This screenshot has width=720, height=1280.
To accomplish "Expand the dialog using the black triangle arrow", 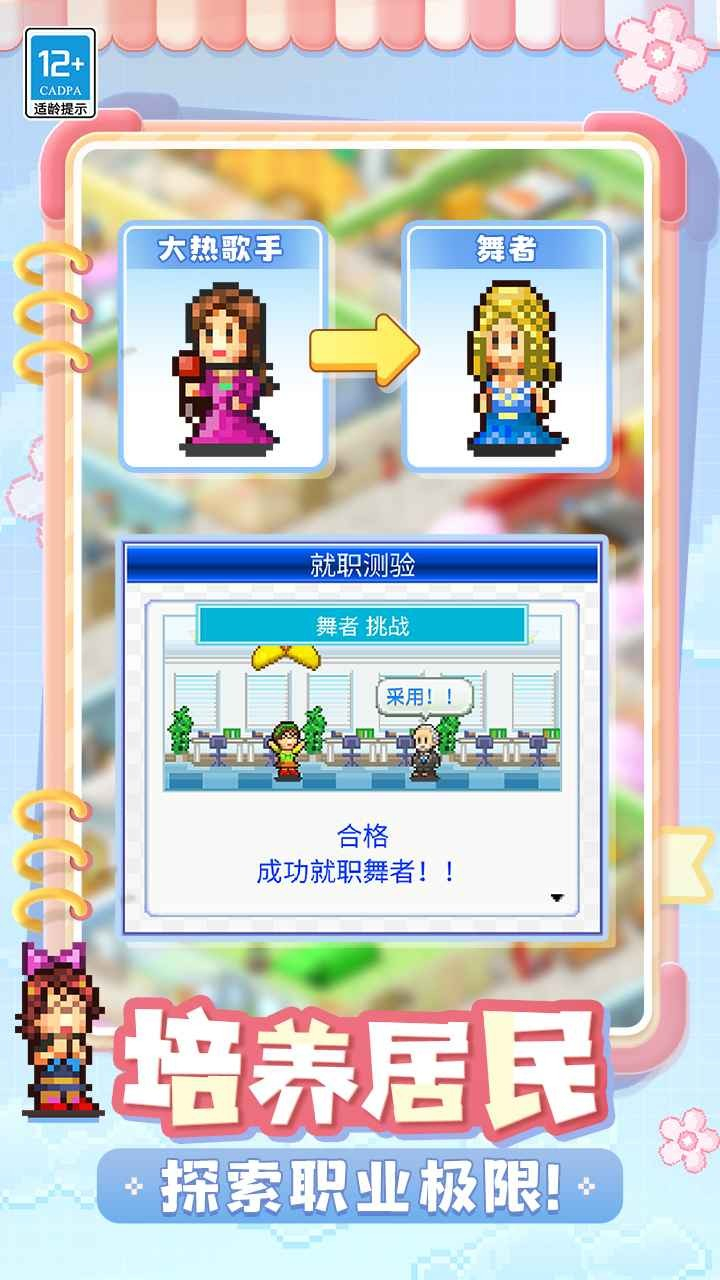I will coord(555,895).
